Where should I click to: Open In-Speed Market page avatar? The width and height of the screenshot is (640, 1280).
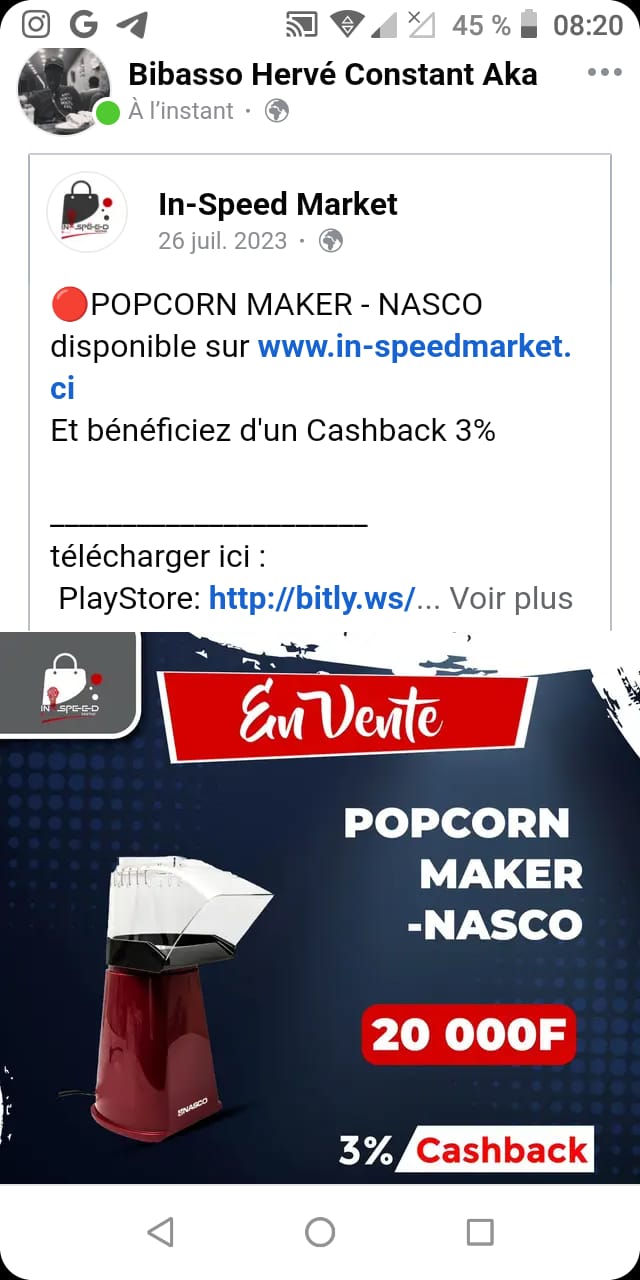87,212
